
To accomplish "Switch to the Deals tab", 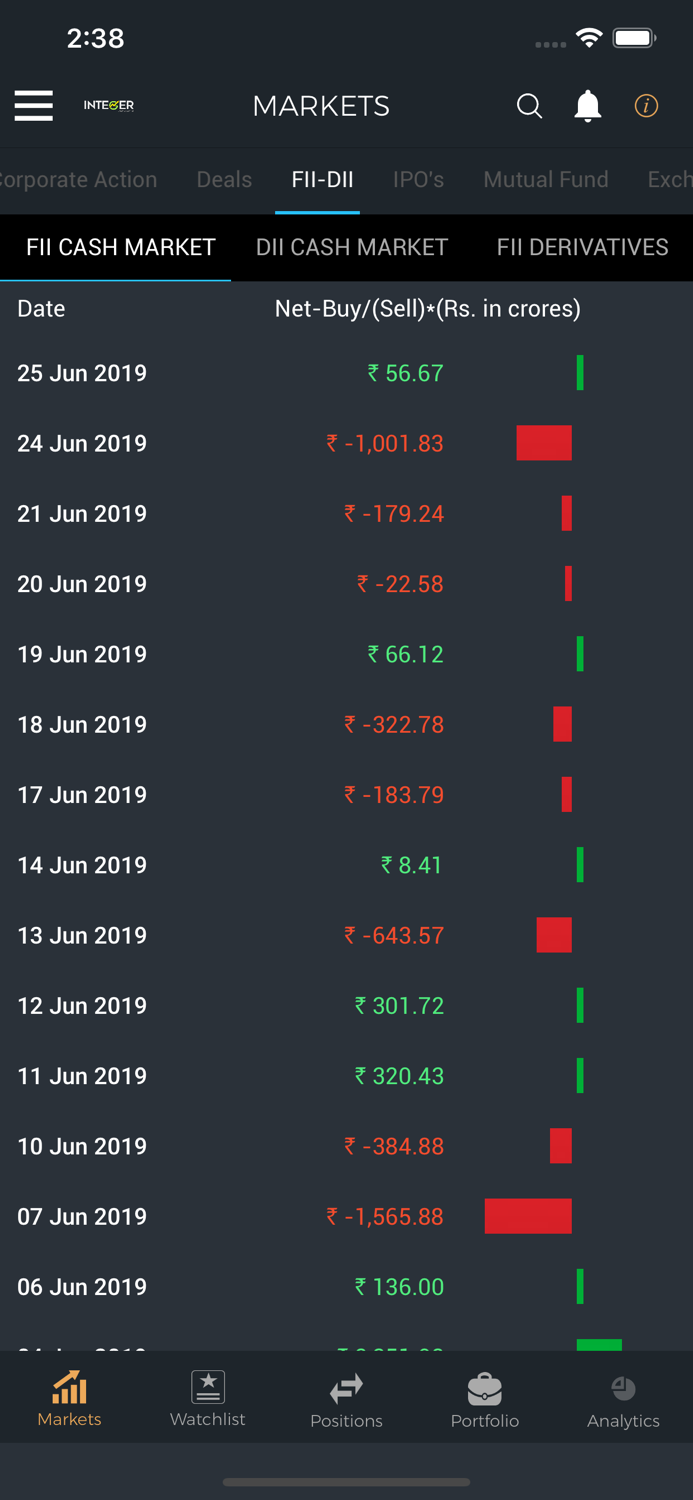I will click(x=224, y=179).
